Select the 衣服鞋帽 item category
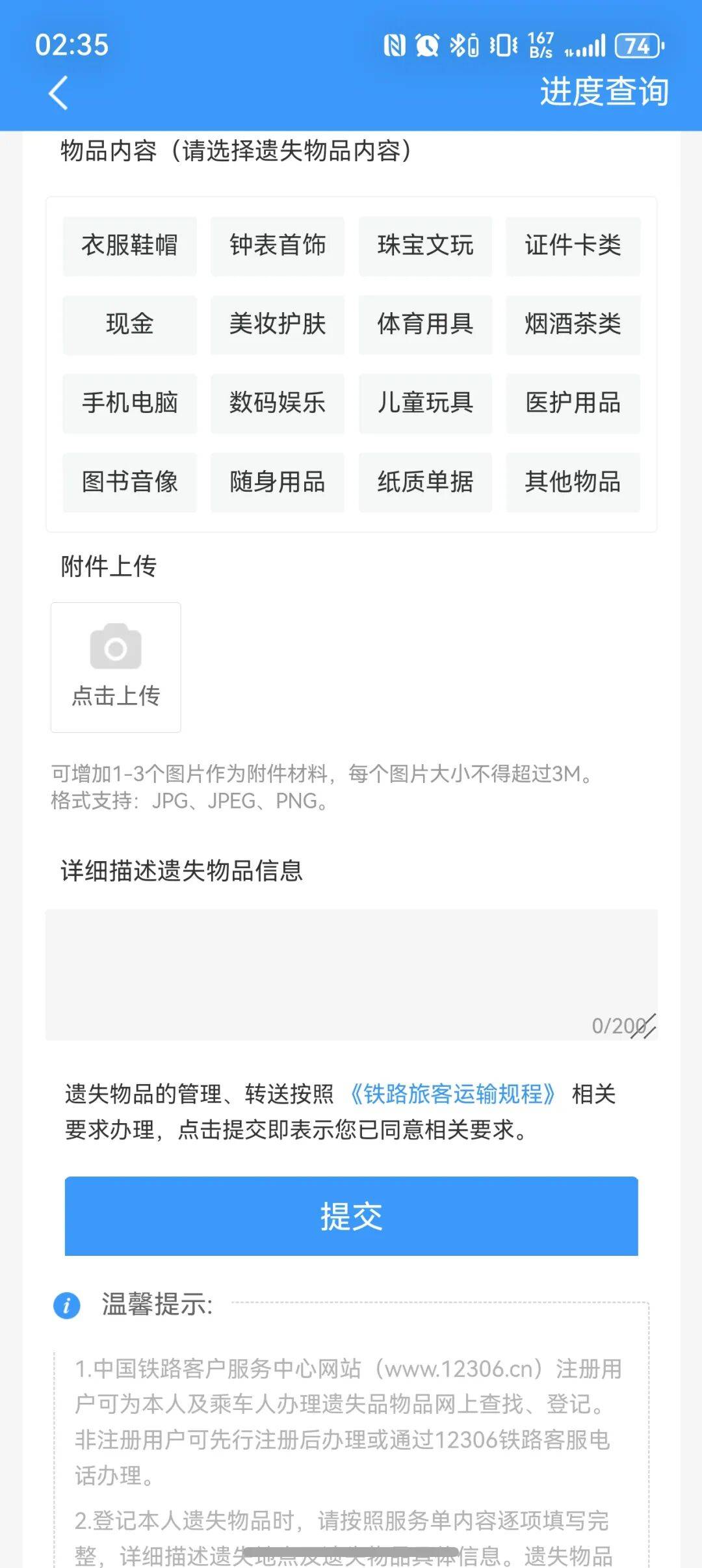 [129, 246]
